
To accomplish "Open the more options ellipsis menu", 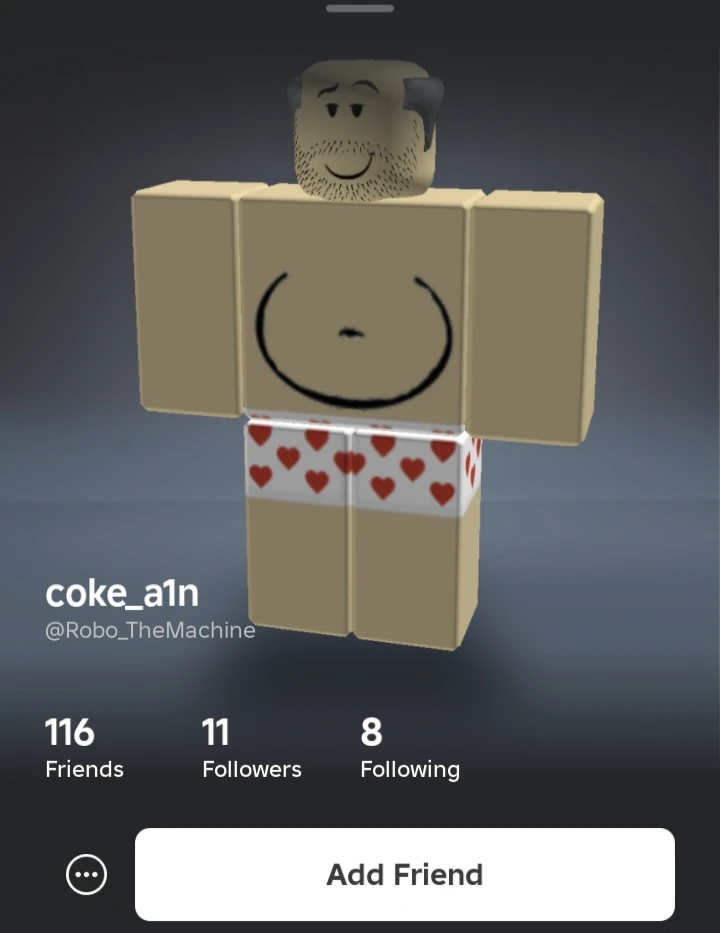I will coord(86,874).
